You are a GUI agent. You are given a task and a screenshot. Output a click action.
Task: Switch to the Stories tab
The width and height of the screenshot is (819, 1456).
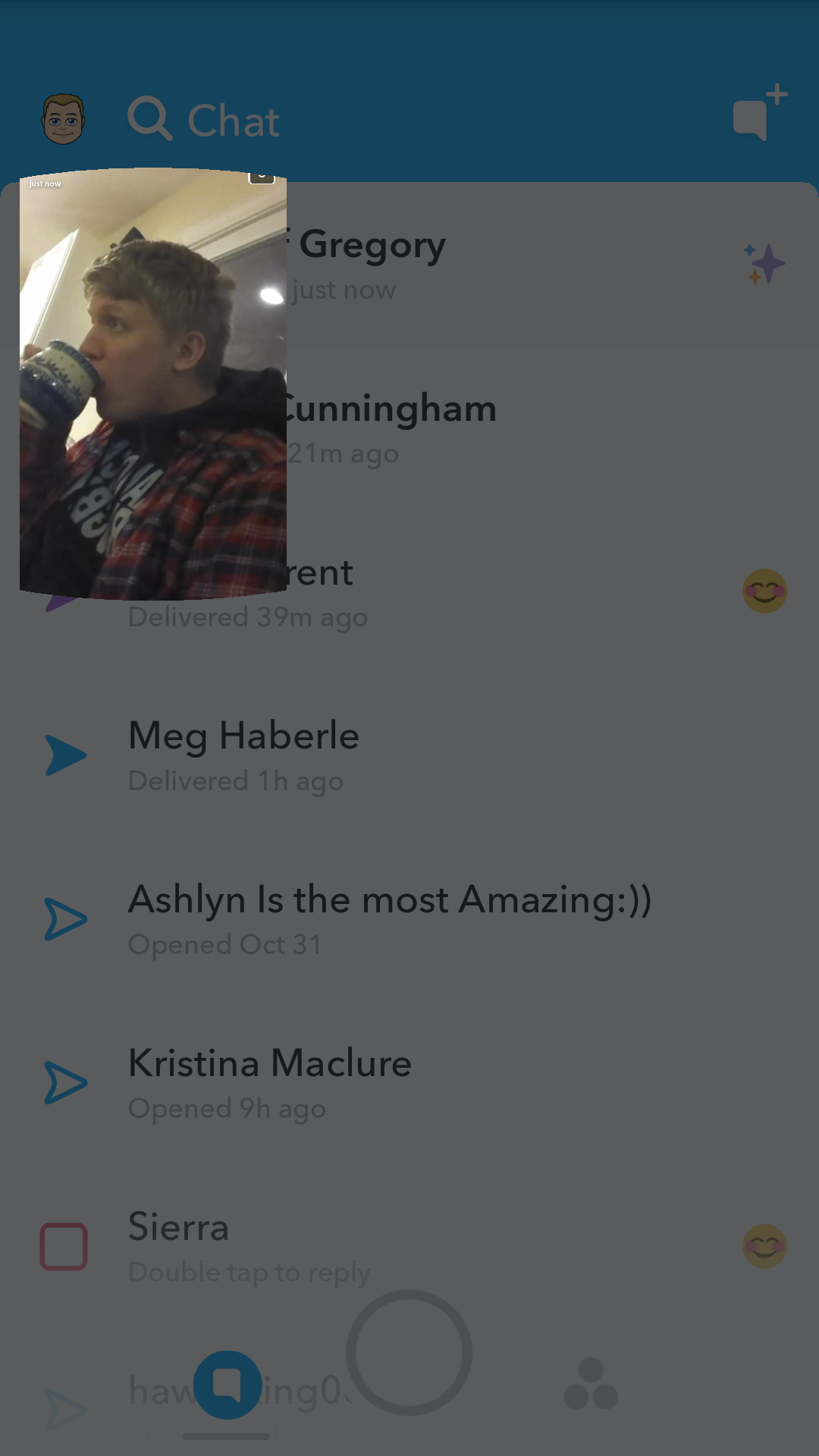coord(591,1385)
